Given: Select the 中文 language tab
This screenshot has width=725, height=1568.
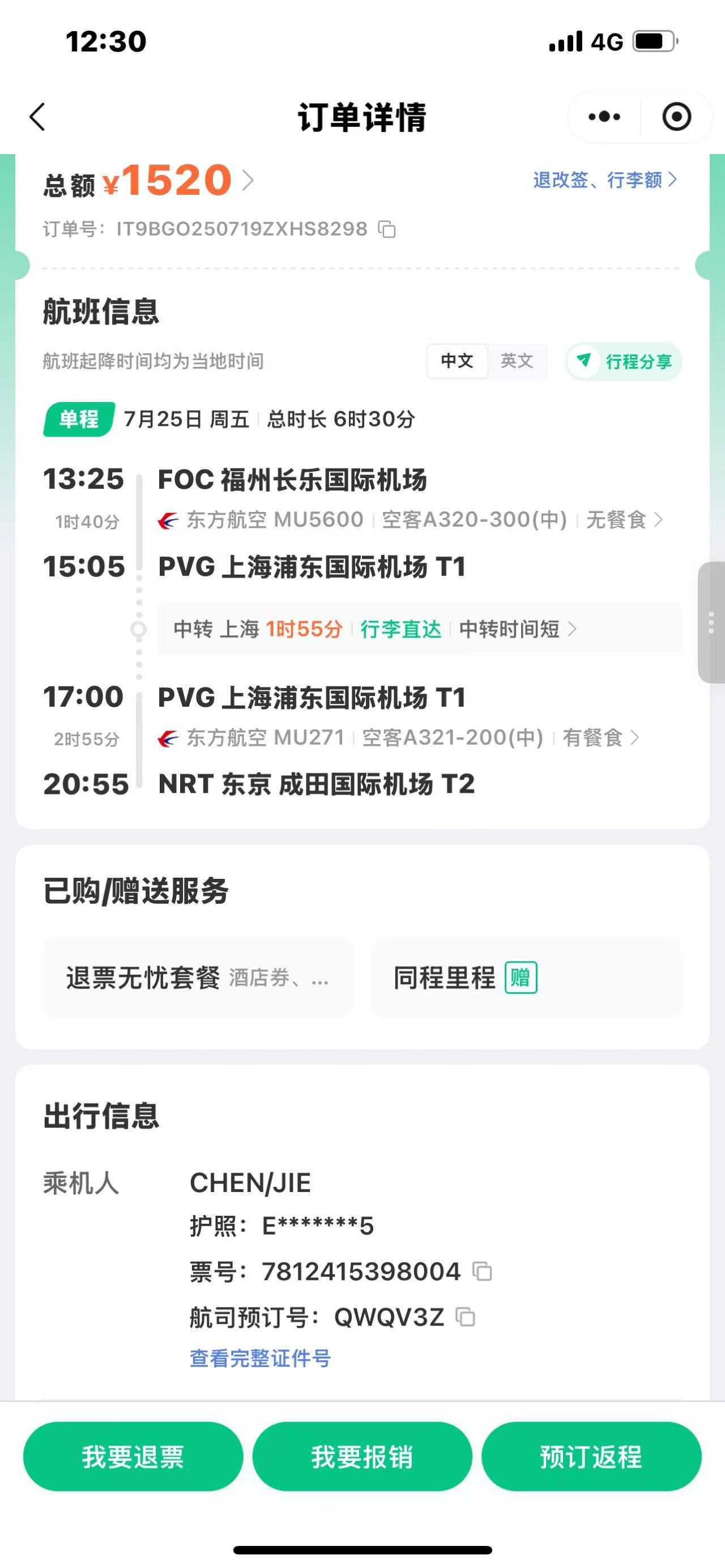Looking at the screenshot, I should [x=457, y=361].
